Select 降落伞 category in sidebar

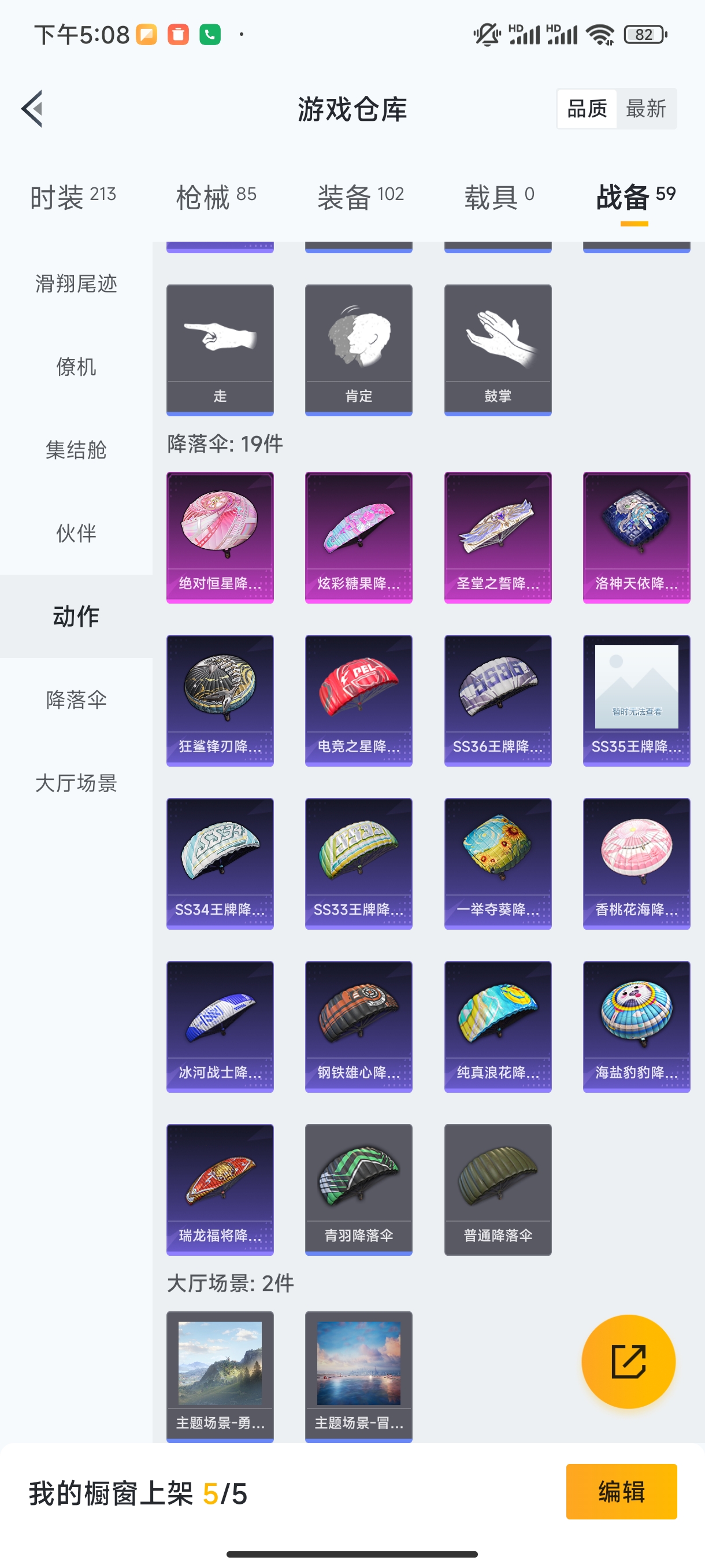[x=76, y=700]
